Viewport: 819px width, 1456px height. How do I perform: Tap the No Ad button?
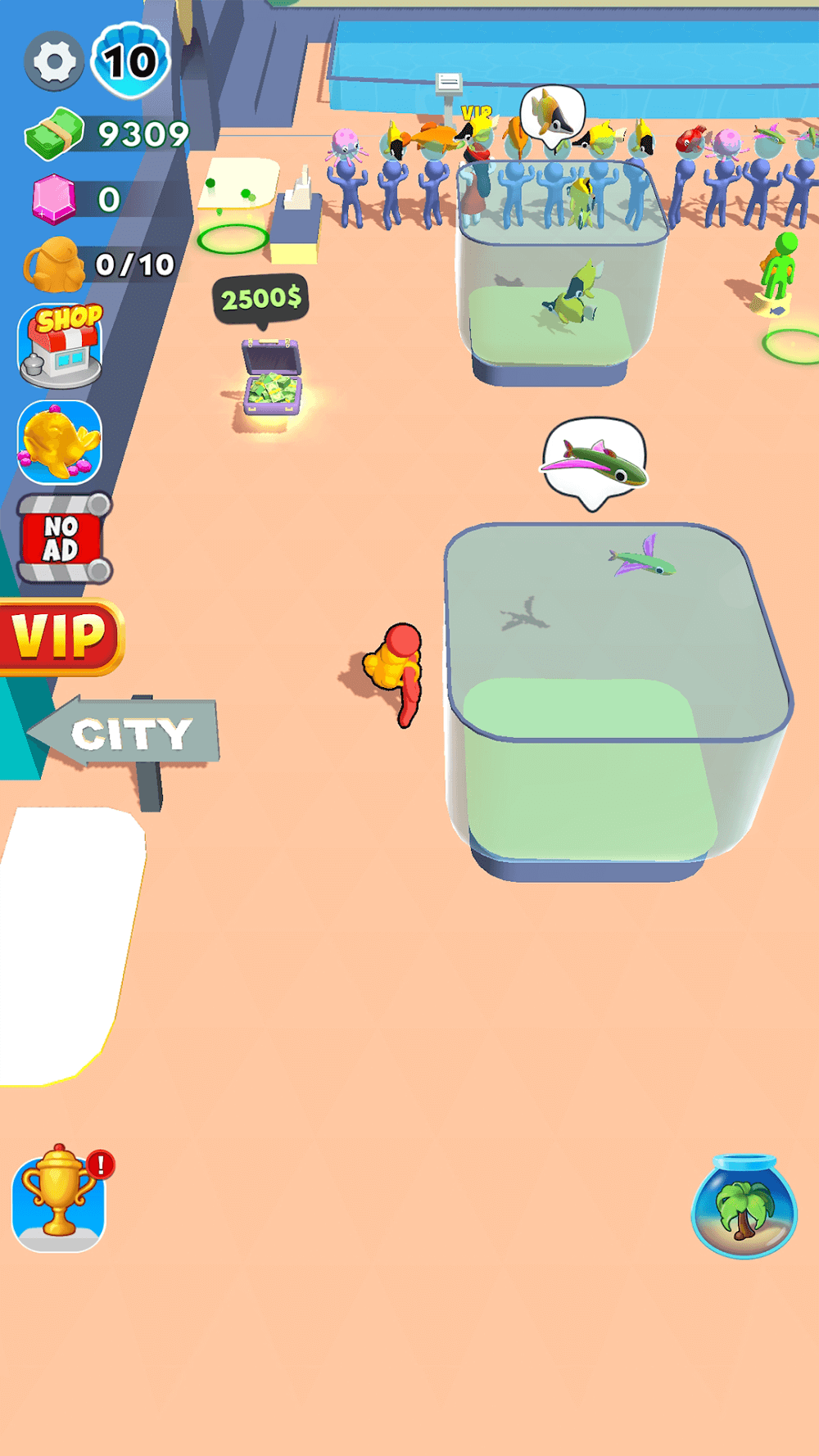pos(64,539)
